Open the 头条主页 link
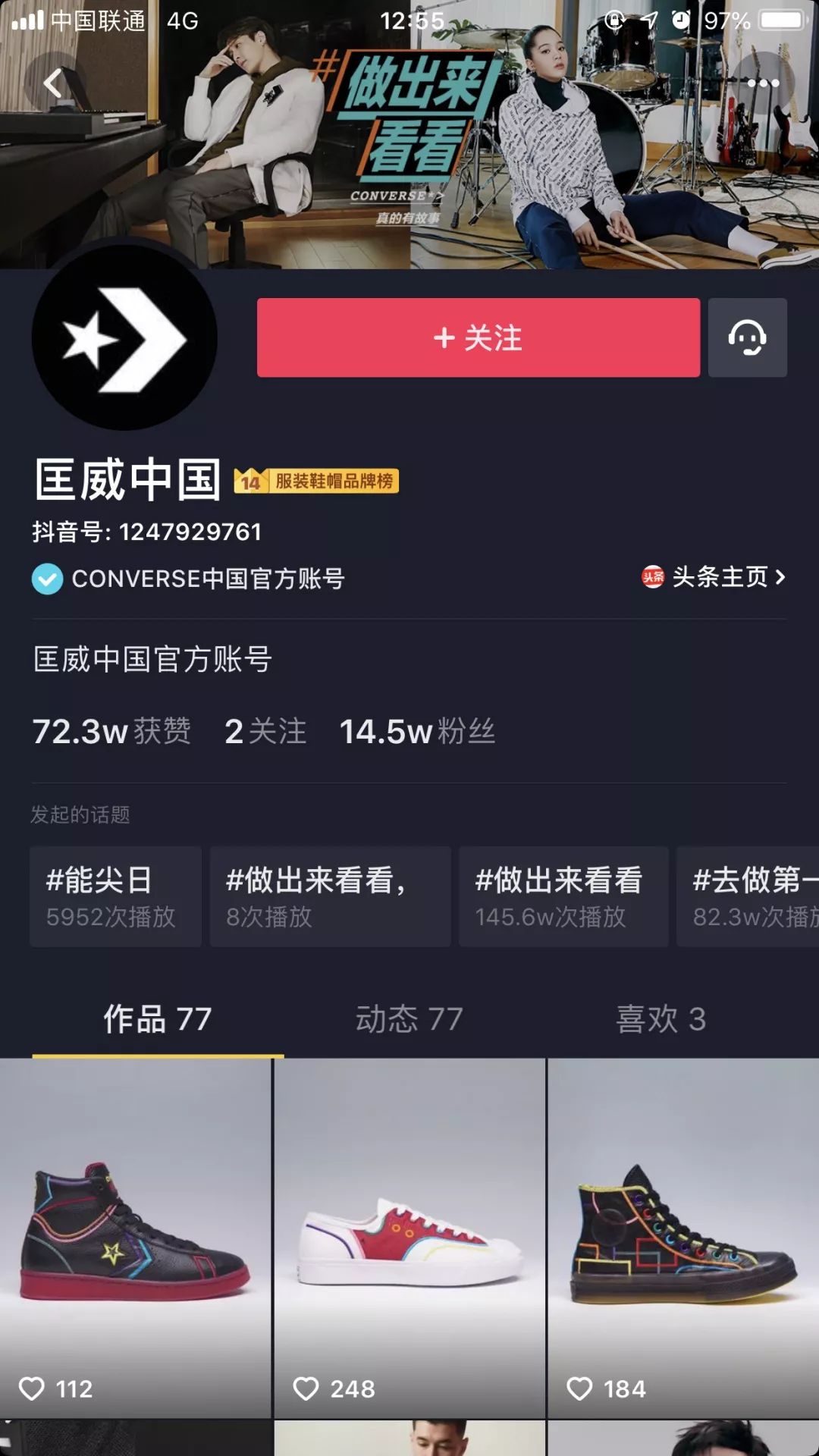The image size is (819, 1456). tap(714, 577)
